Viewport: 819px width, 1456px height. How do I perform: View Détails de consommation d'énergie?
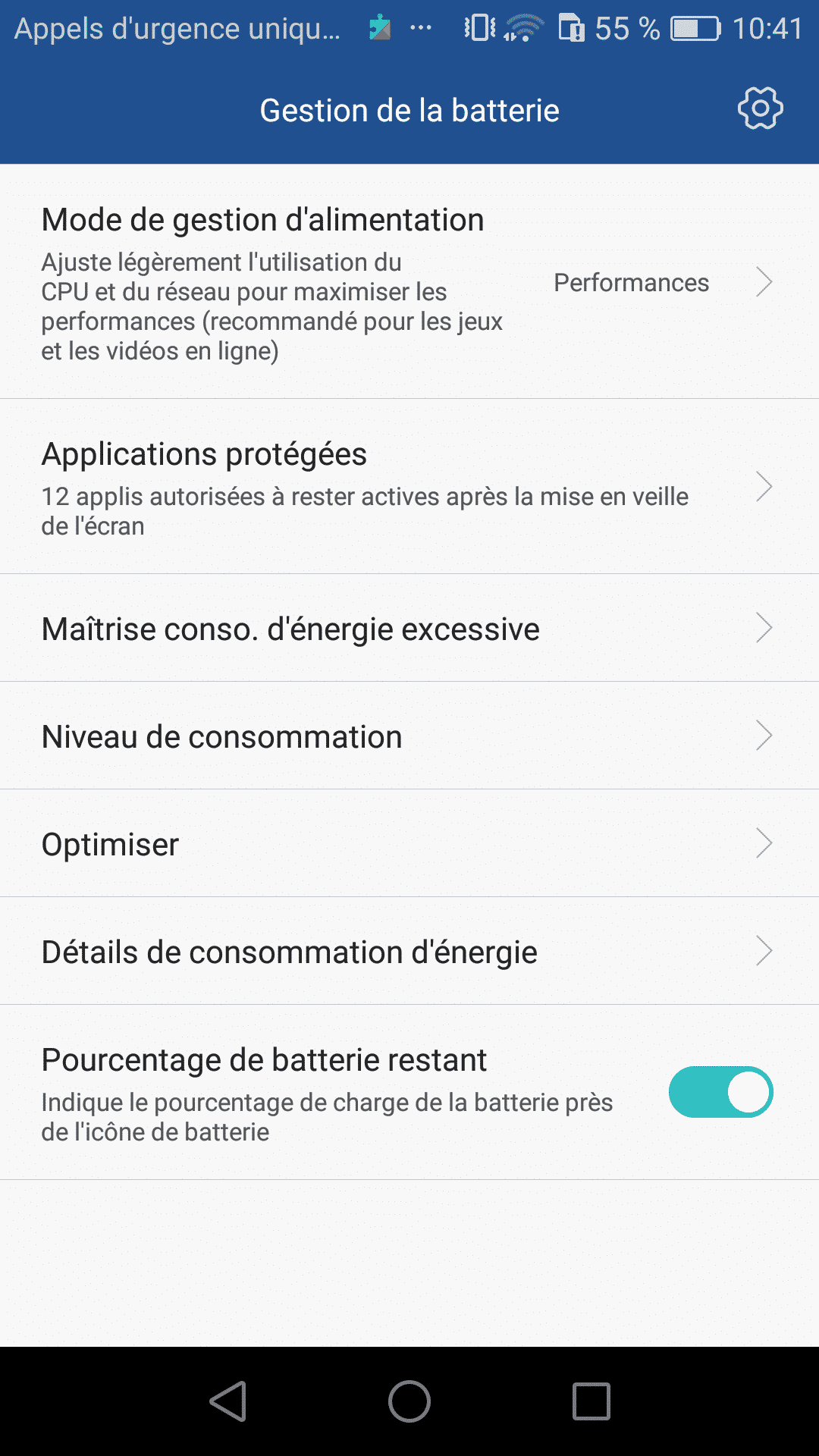[x=409, y=951]
